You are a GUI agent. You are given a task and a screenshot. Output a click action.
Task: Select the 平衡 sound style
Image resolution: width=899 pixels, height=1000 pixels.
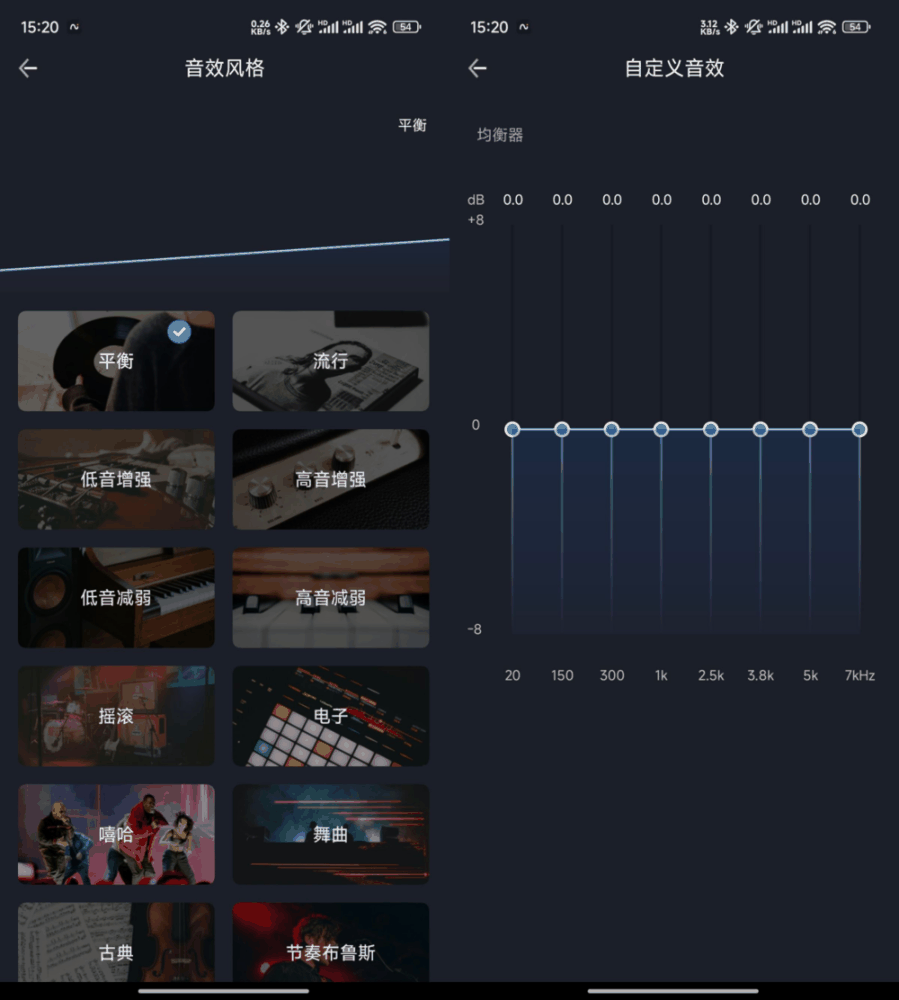tap(116, 361)
